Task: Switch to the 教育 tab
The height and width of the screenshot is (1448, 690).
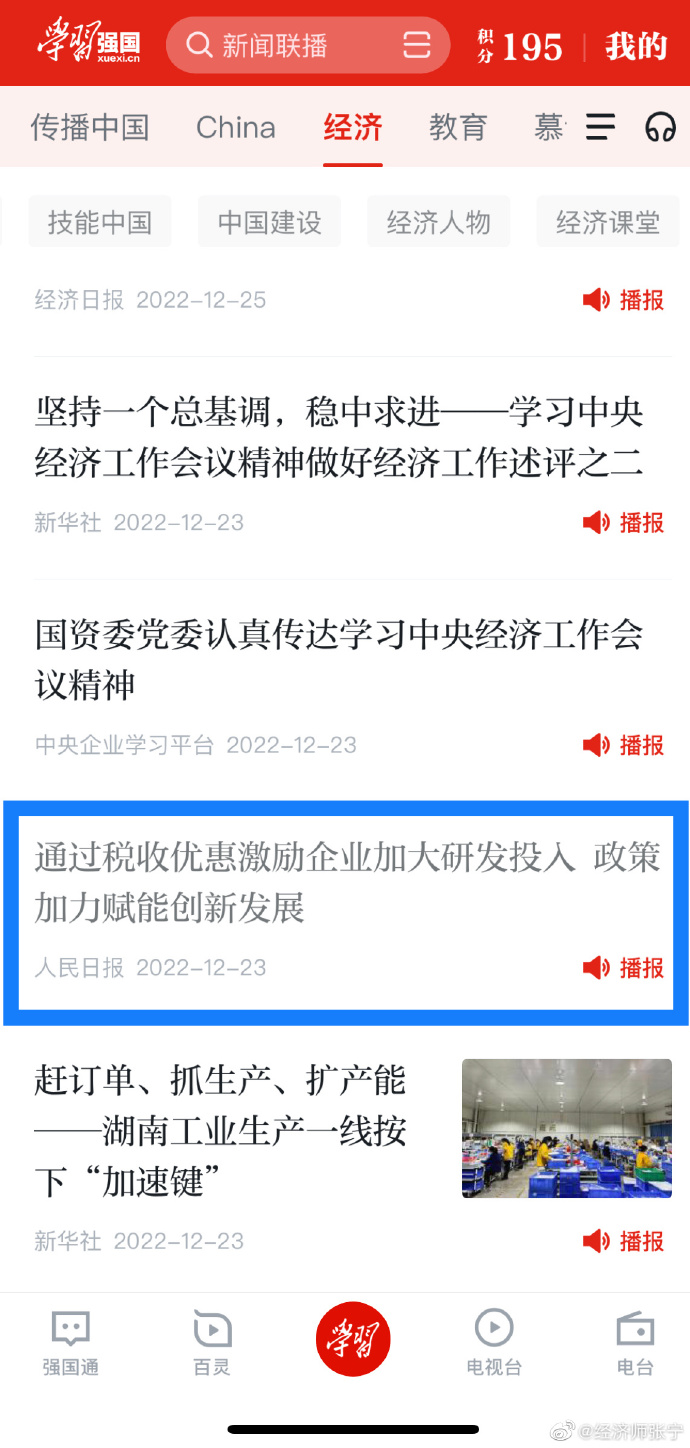Action: (x=458, y=127)
